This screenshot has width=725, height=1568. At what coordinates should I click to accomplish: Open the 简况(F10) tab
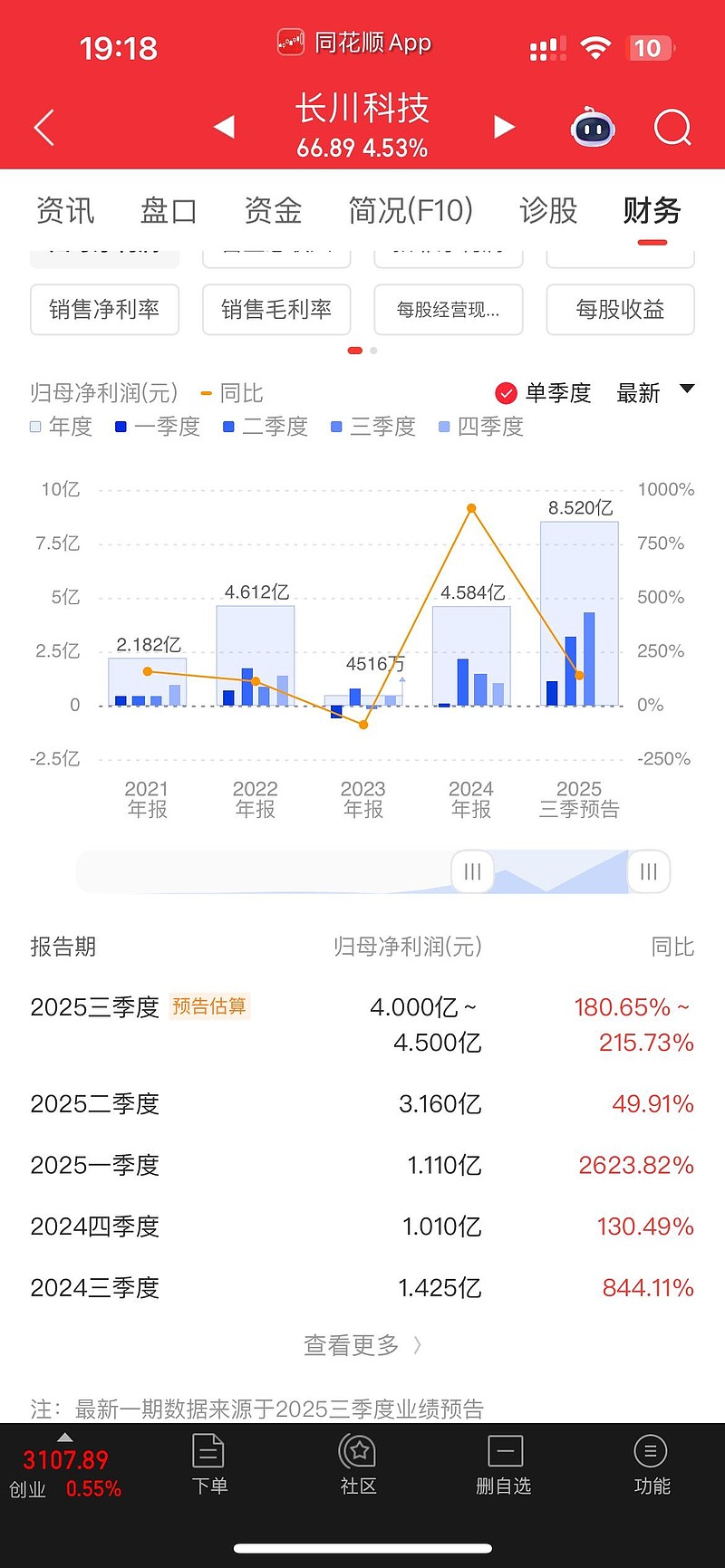pyautogui.click(x=411, y=210)
